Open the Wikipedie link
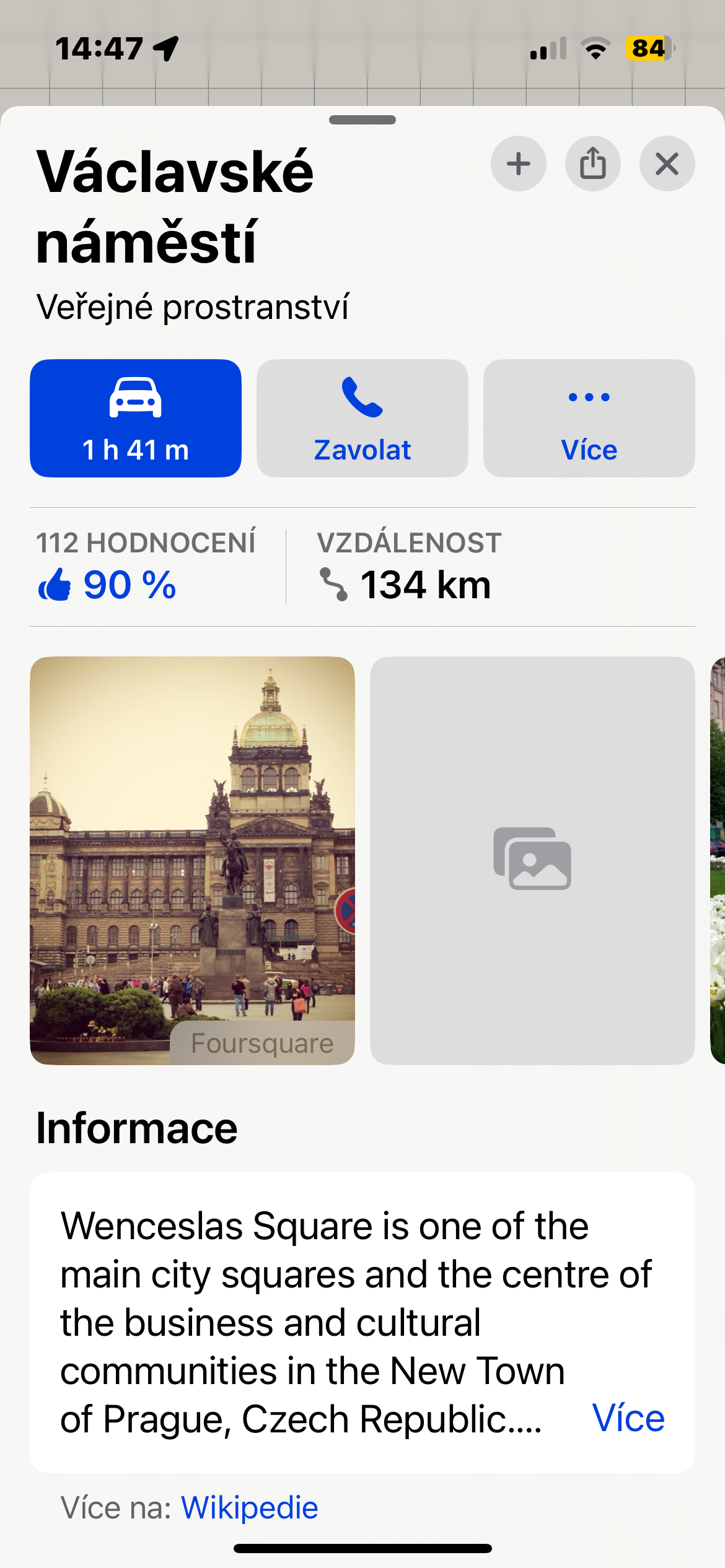Image resolution: width=725 pixels, height=1568 pixels. (249, 1507)
